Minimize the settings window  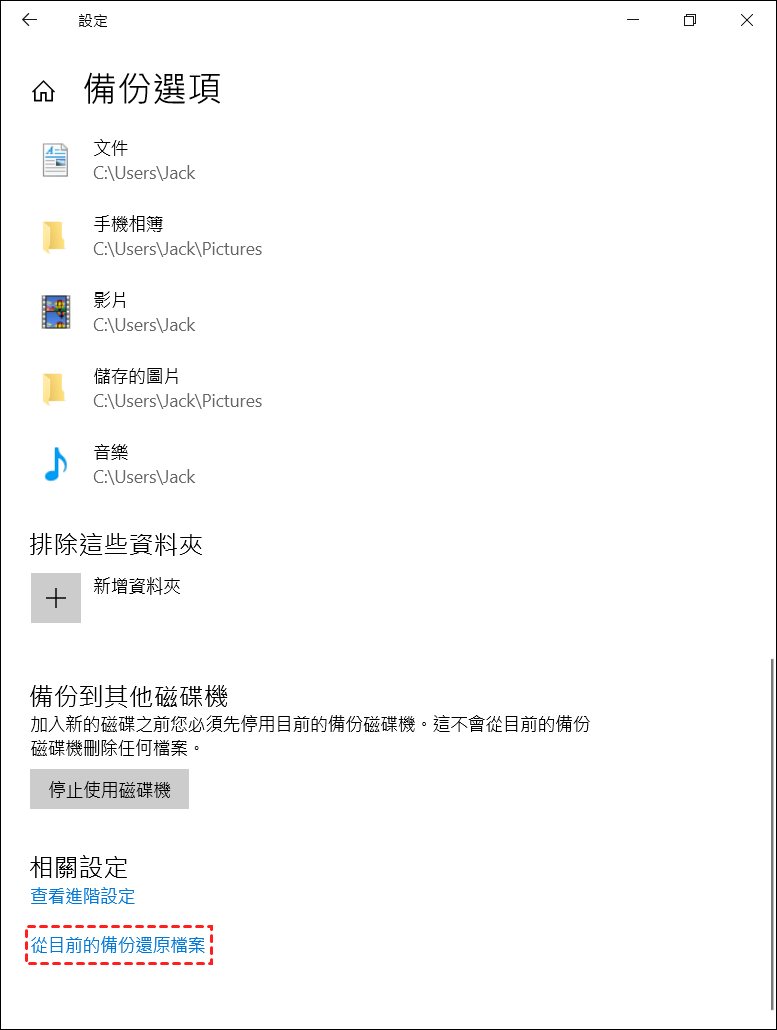[x=631, y=20]
